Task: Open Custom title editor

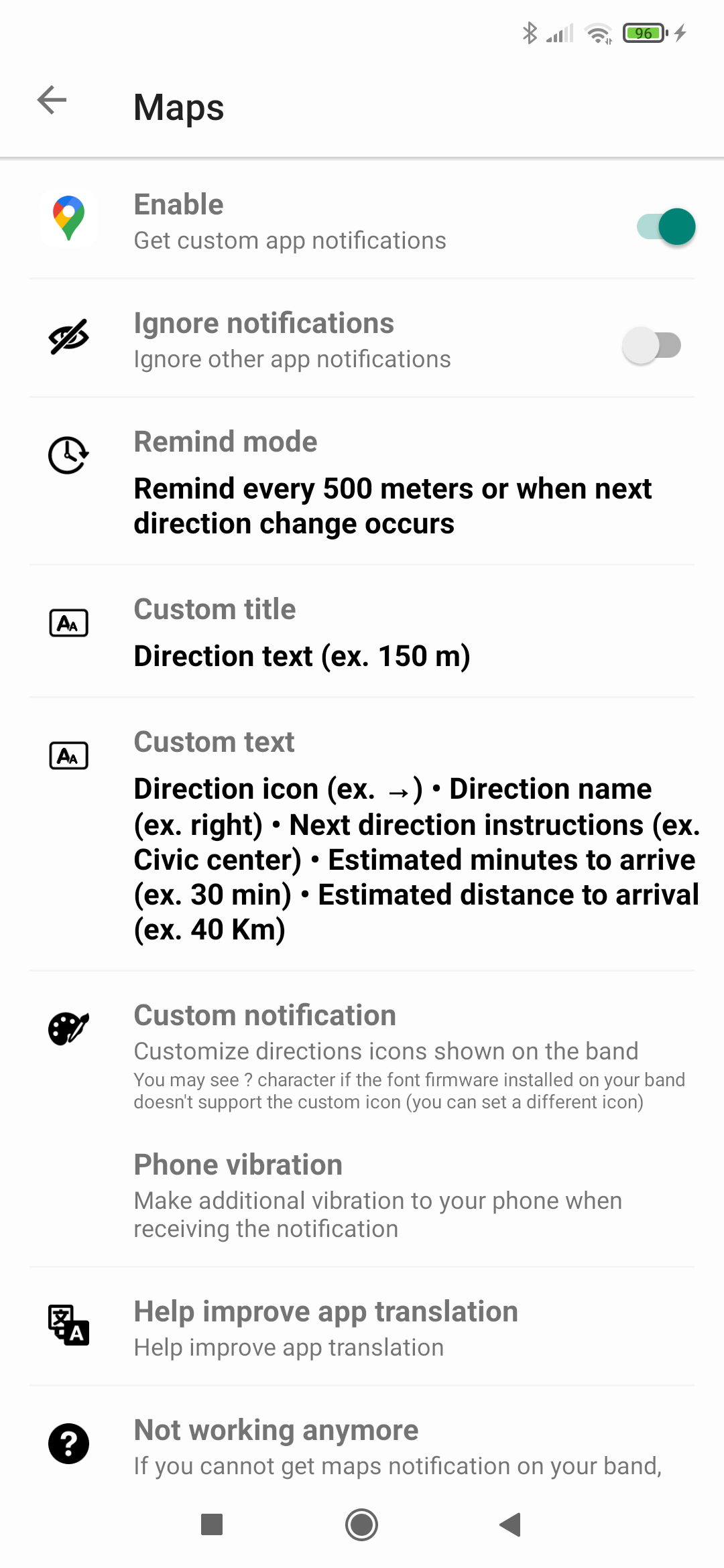Action: pos(362,633)
